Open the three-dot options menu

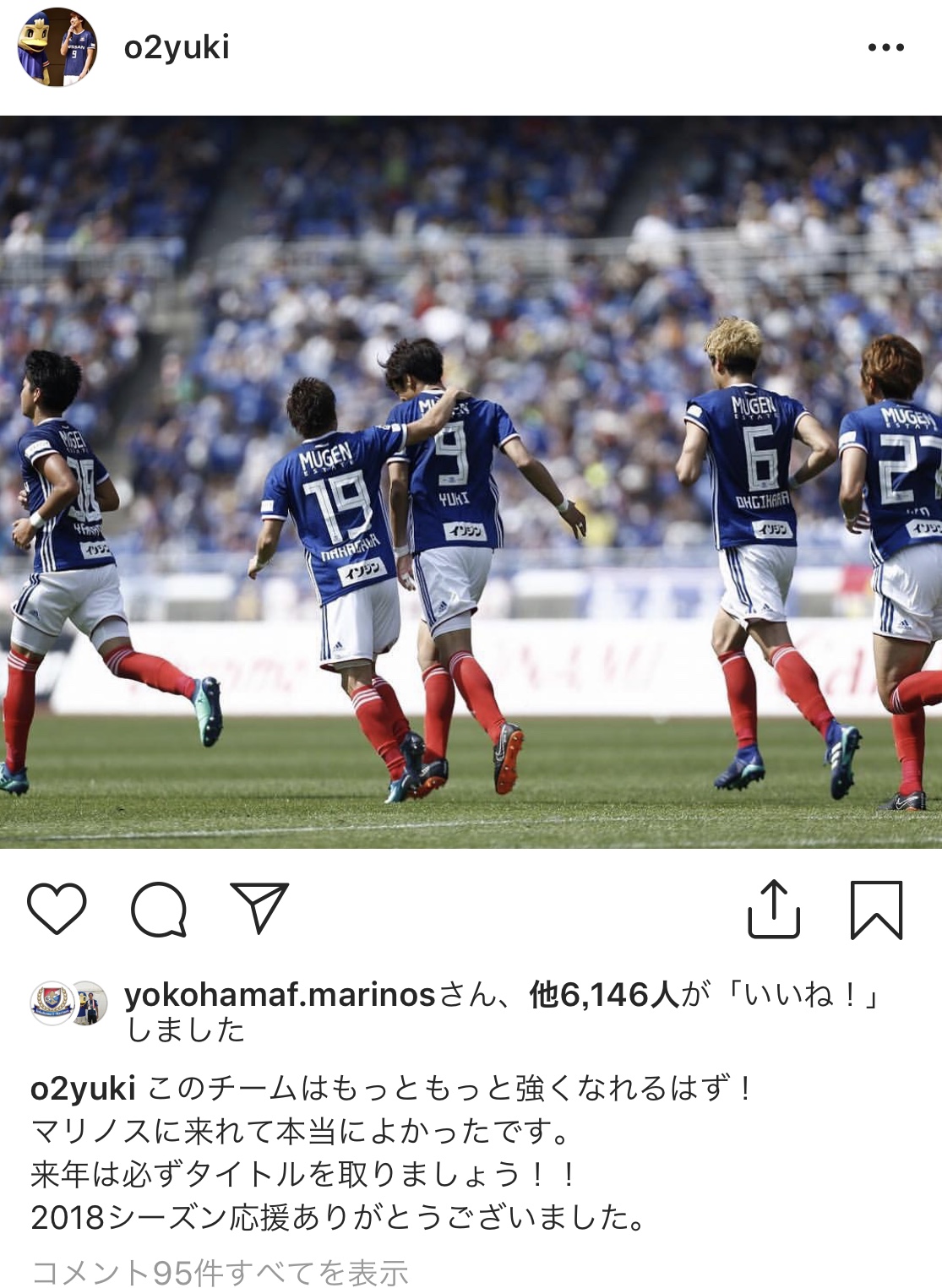(x=885, y=48)
